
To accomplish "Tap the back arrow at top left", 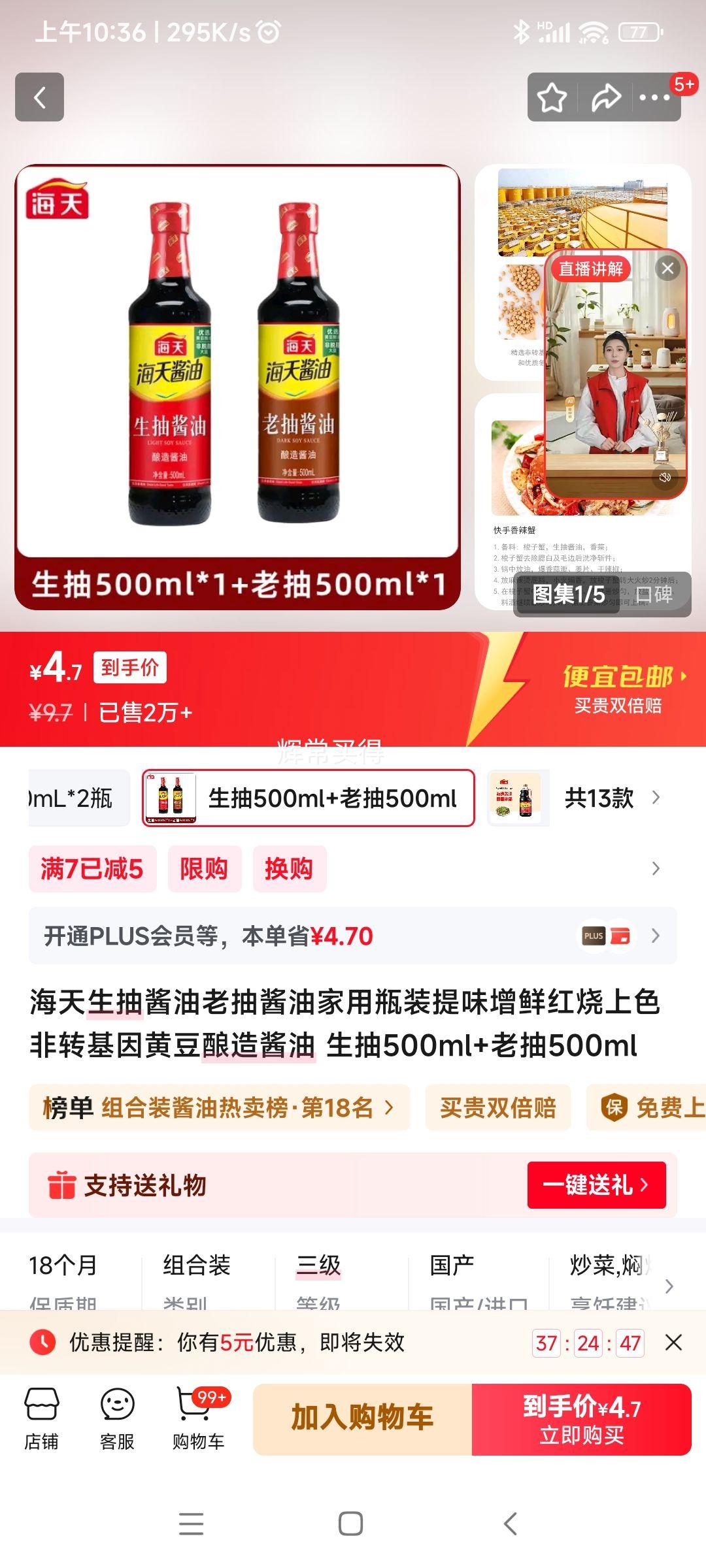I will click(41, 97).
